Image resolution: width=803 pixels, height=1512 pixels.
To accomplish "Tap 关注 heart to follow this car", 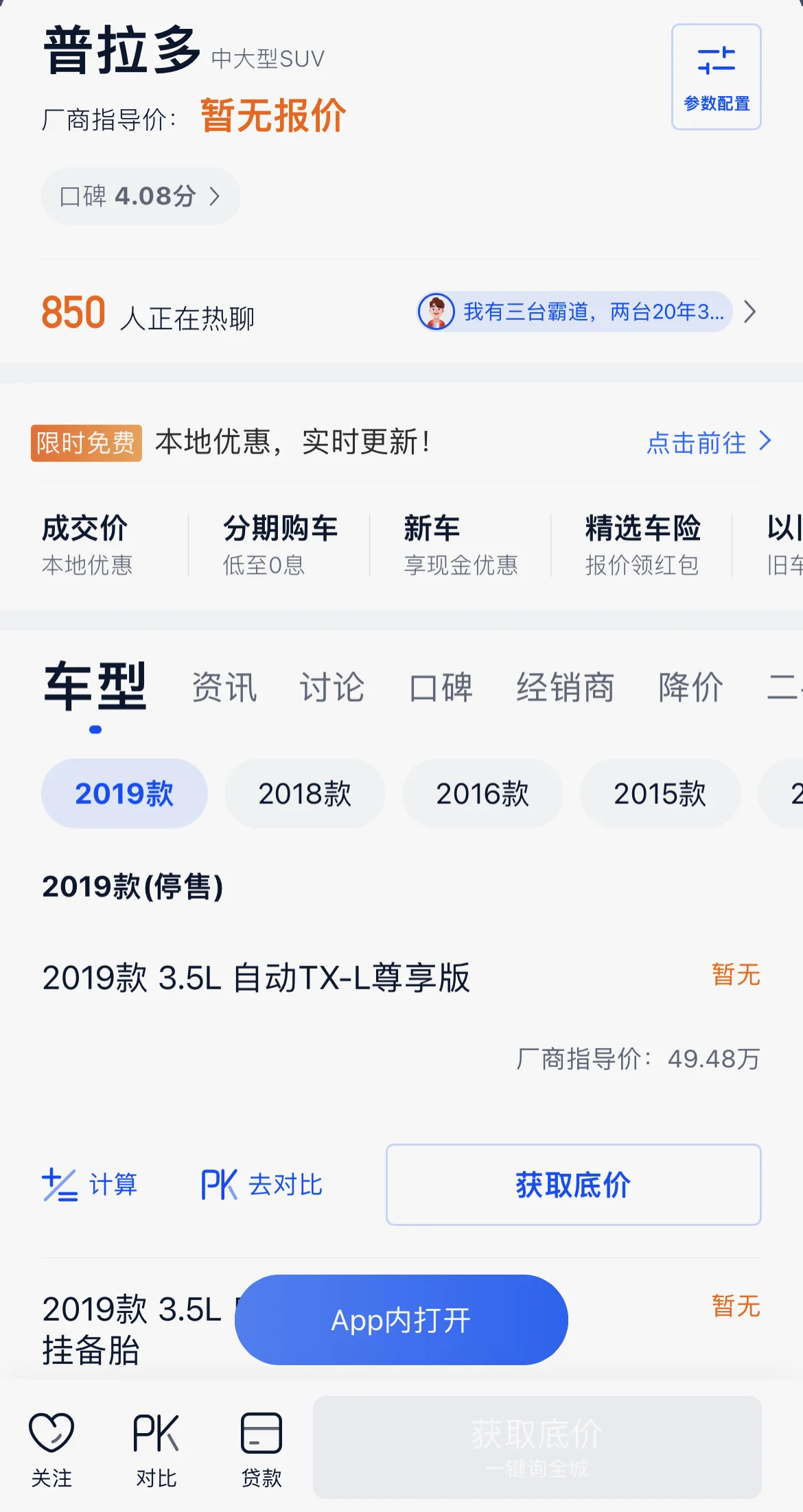I will 51,1449.
